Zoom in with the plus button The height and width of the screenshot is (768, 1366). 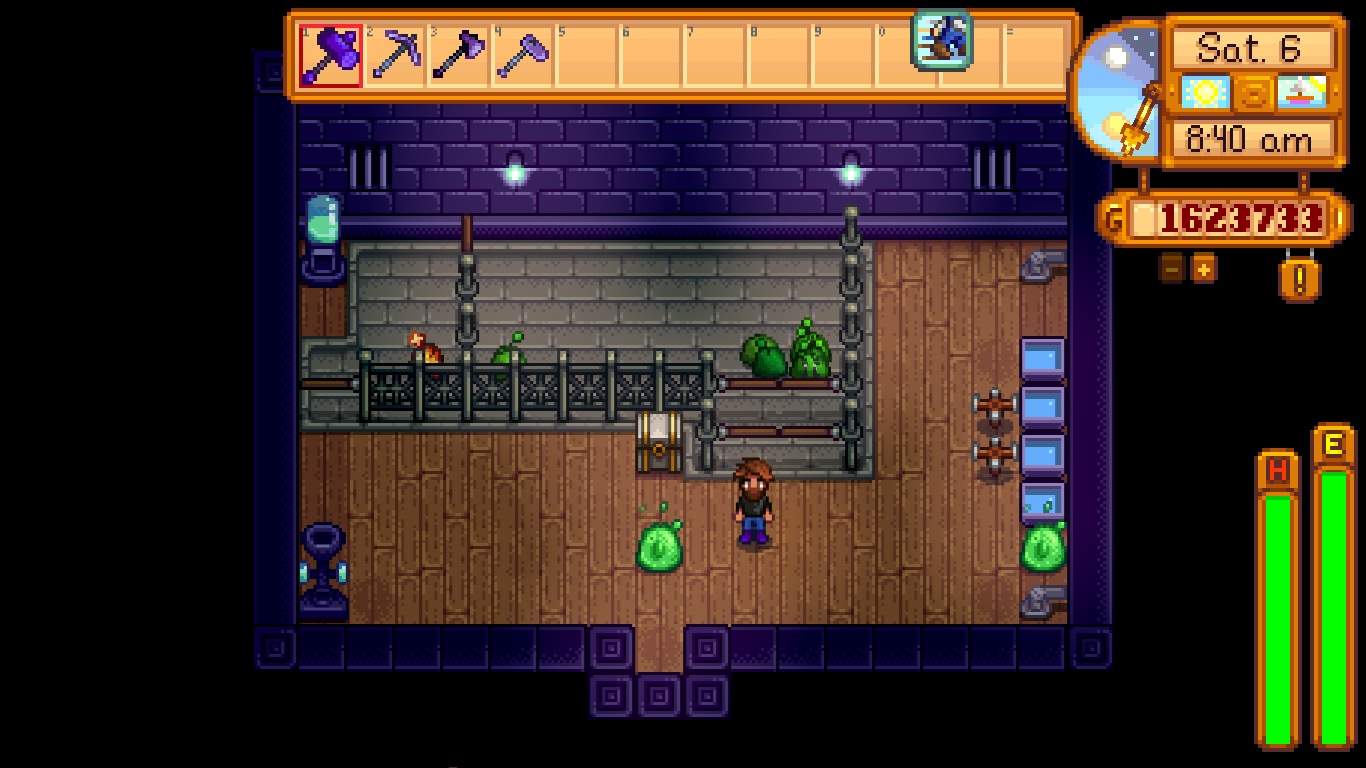(x=1204, y=268)
